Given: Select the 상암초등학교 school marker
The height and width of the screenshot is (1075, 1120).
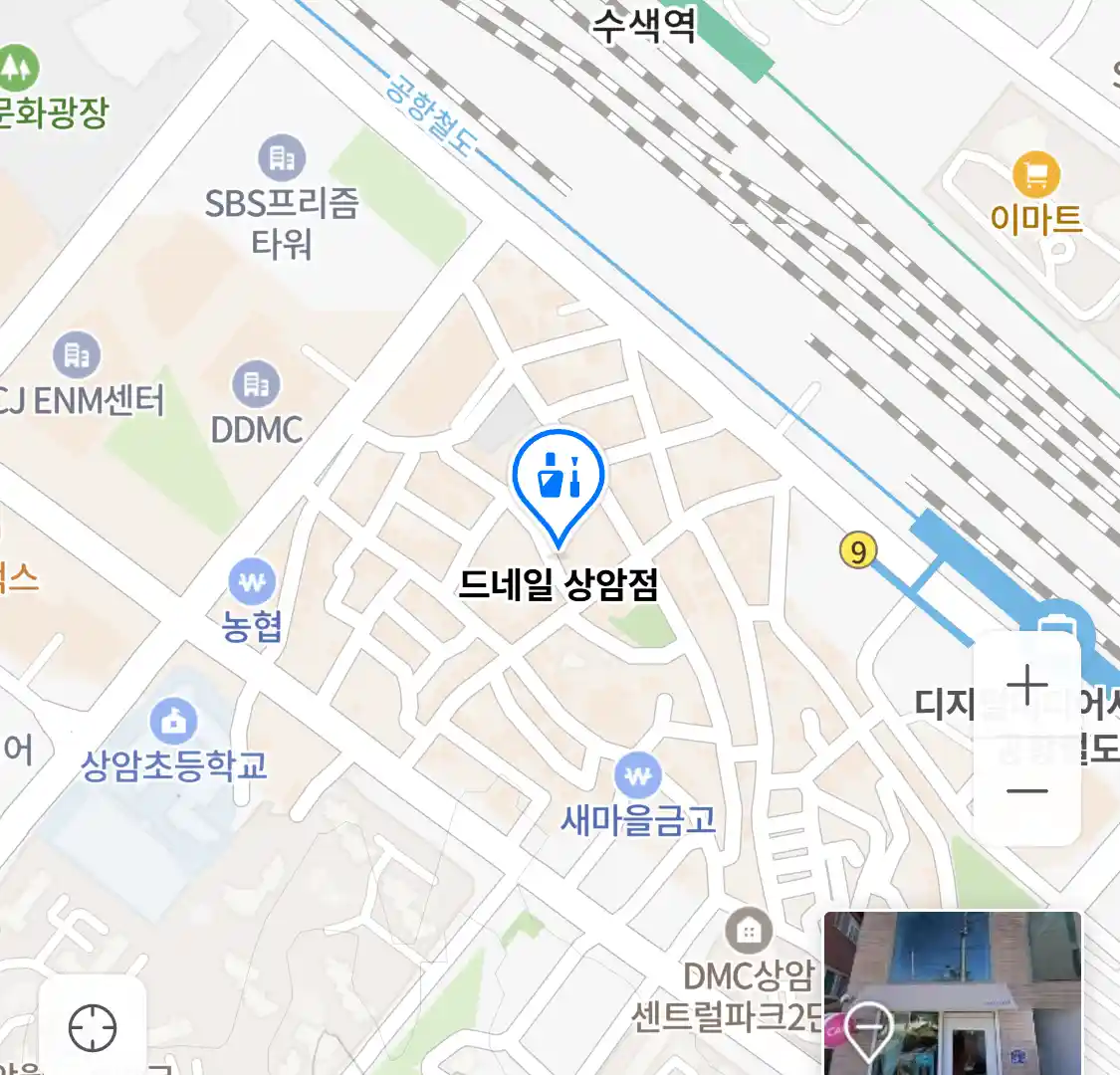Looking at the screenshot, I should coord(174,722).
